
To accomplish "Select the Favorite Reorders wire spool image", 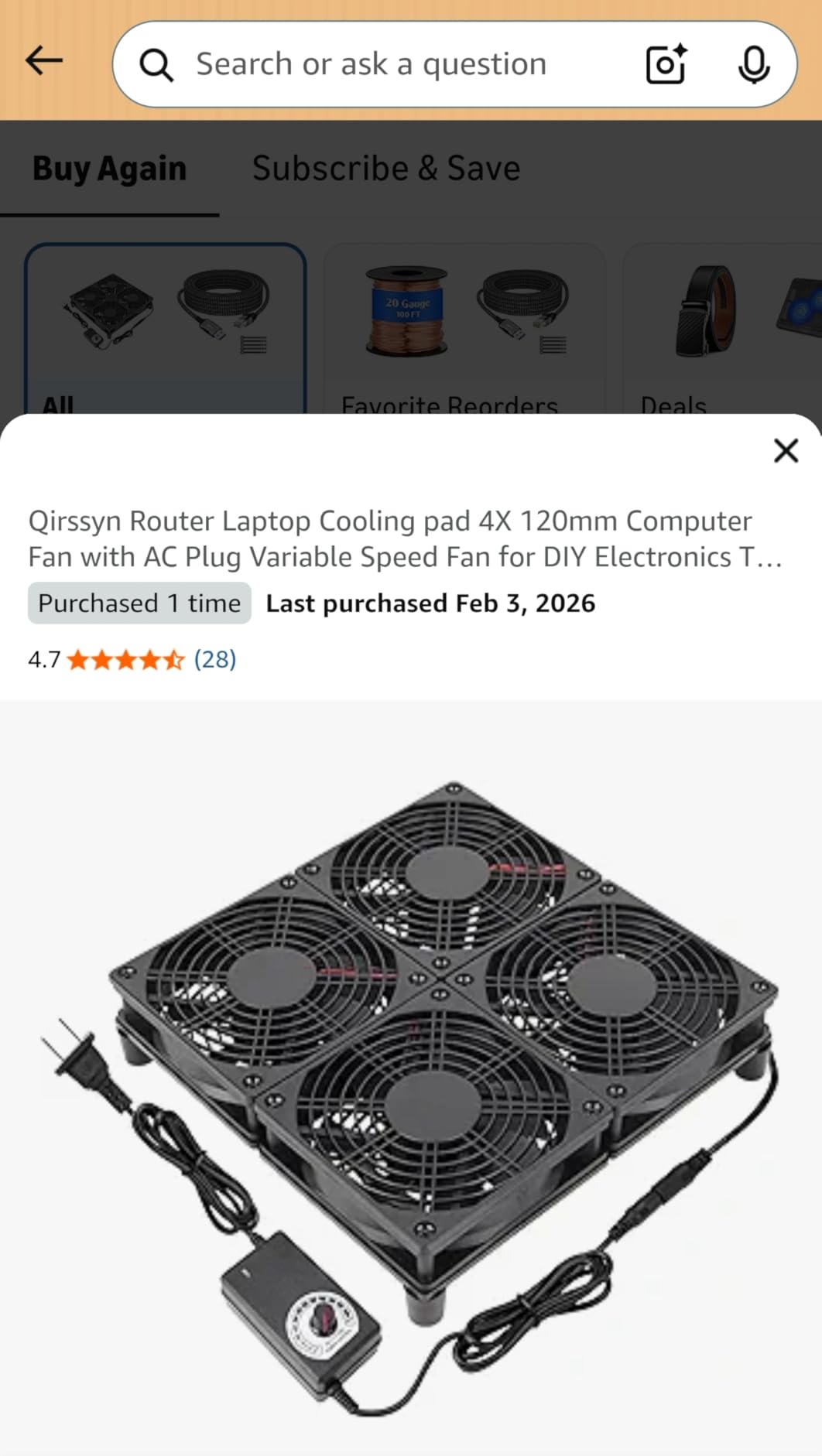I will pos(406,309).
